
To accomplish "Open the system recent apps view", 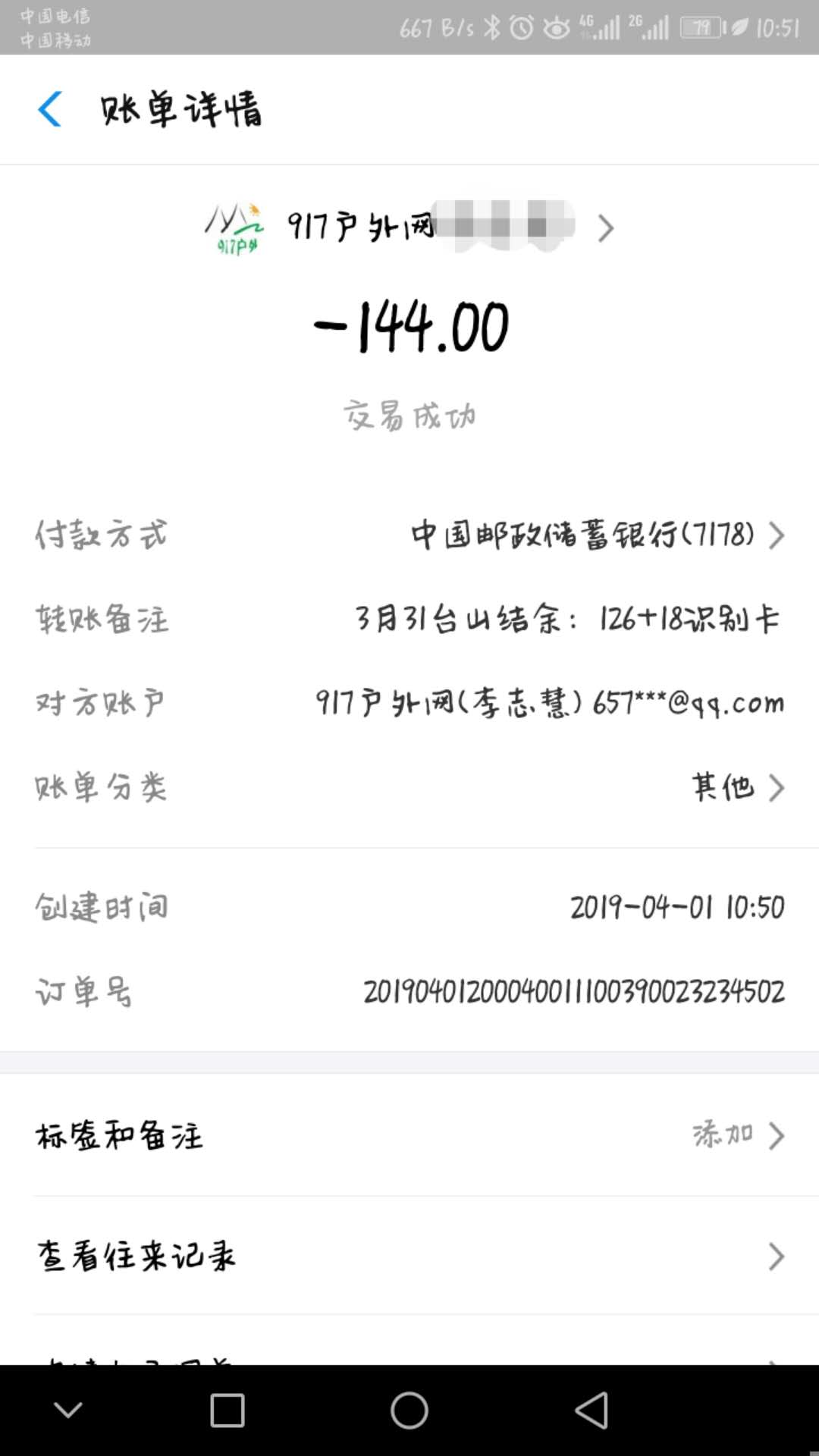I will click(x=227, y=1411).
